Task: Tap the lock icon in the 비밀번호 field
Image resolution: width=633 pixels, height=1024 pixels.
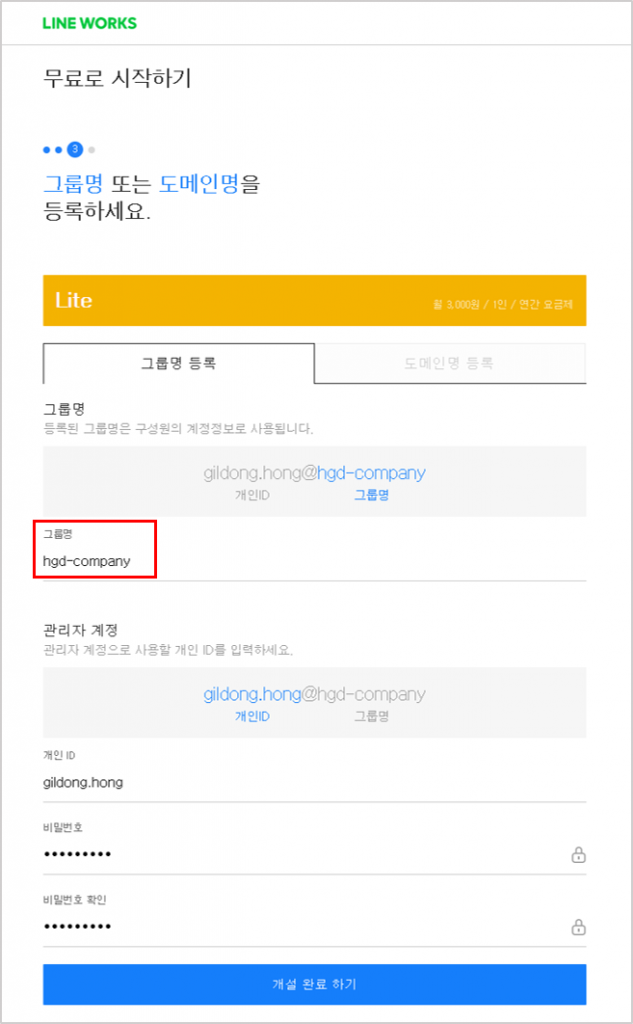Action: tap(578, 855)
